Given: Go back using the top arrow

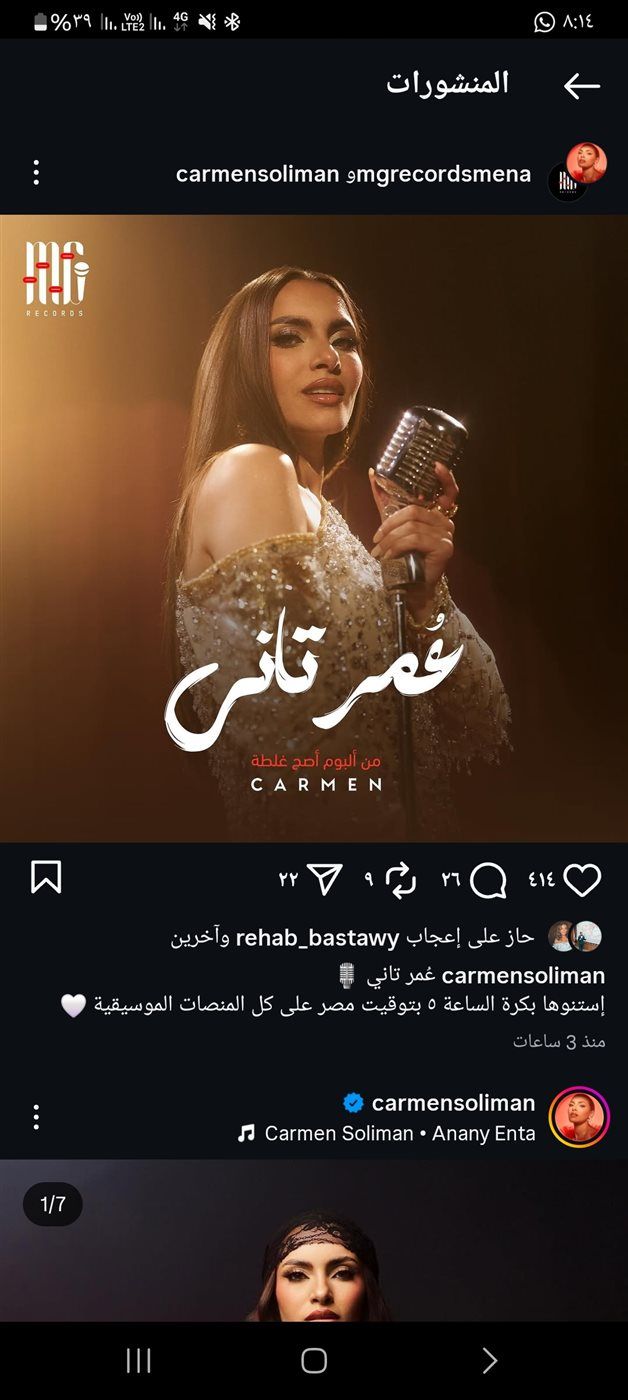Looking at the screenshot, I should pyautogui.click(x=582, y=86).
